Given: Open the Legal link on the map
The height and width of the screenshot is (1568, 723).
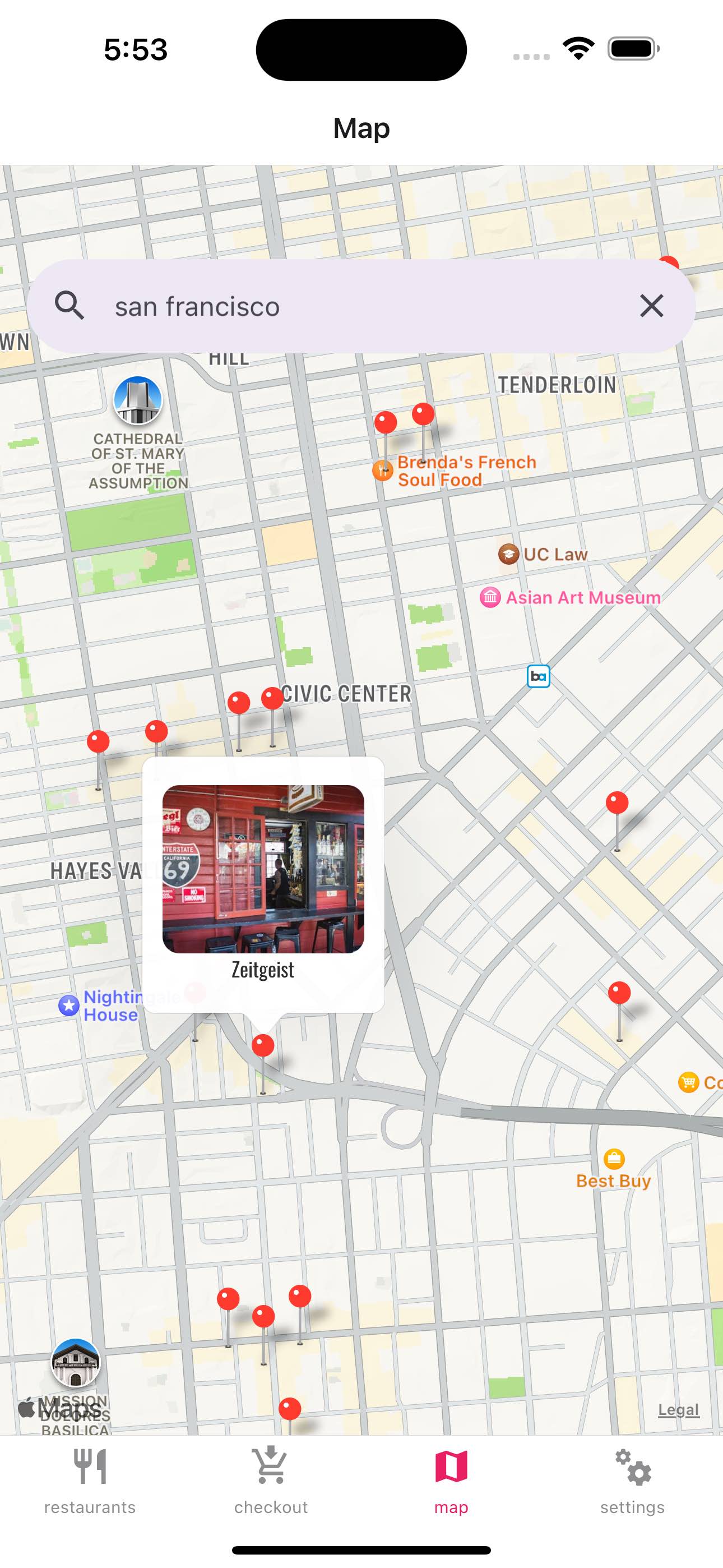Looking at the screenshot, I should (x=678, y=1410).
